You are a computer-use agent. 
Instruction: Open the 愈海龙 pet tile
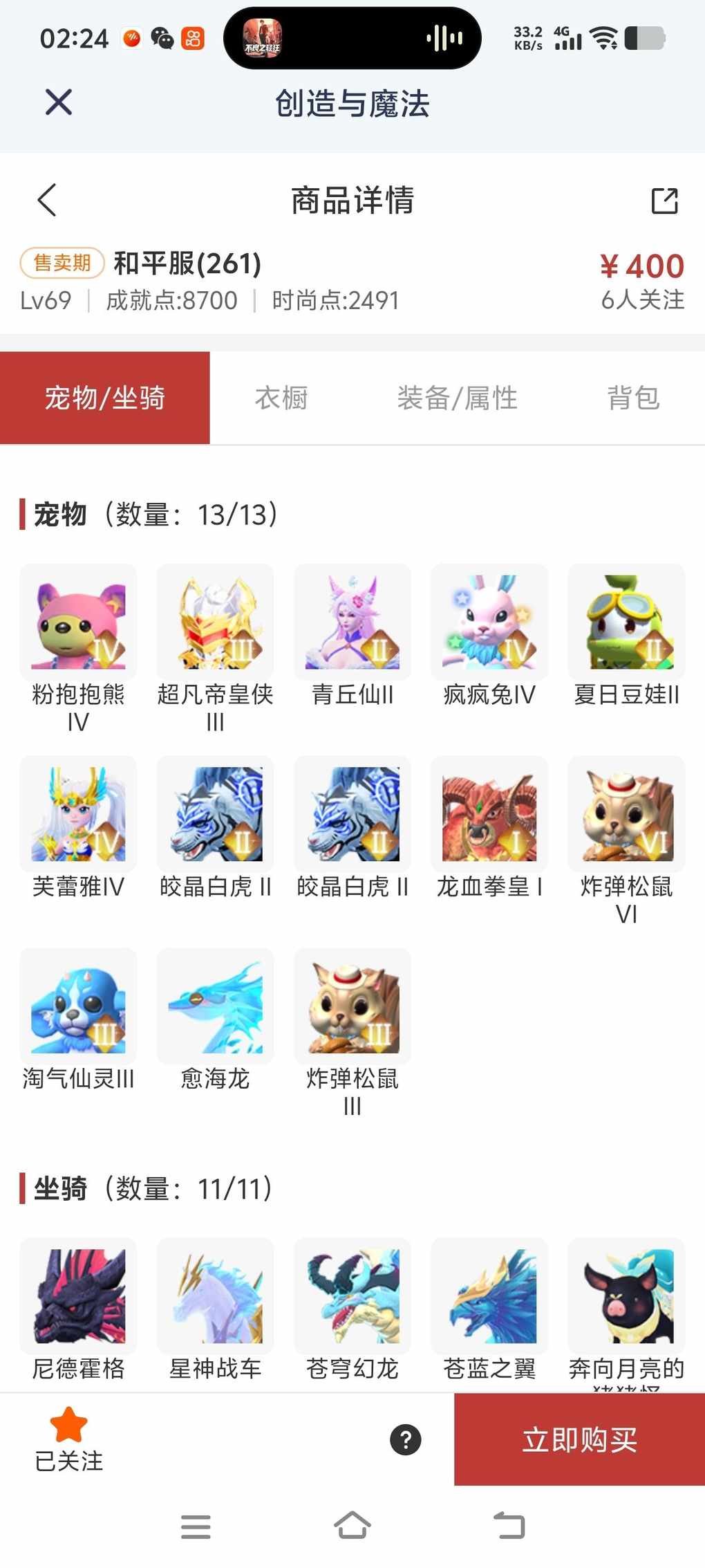215,1006
